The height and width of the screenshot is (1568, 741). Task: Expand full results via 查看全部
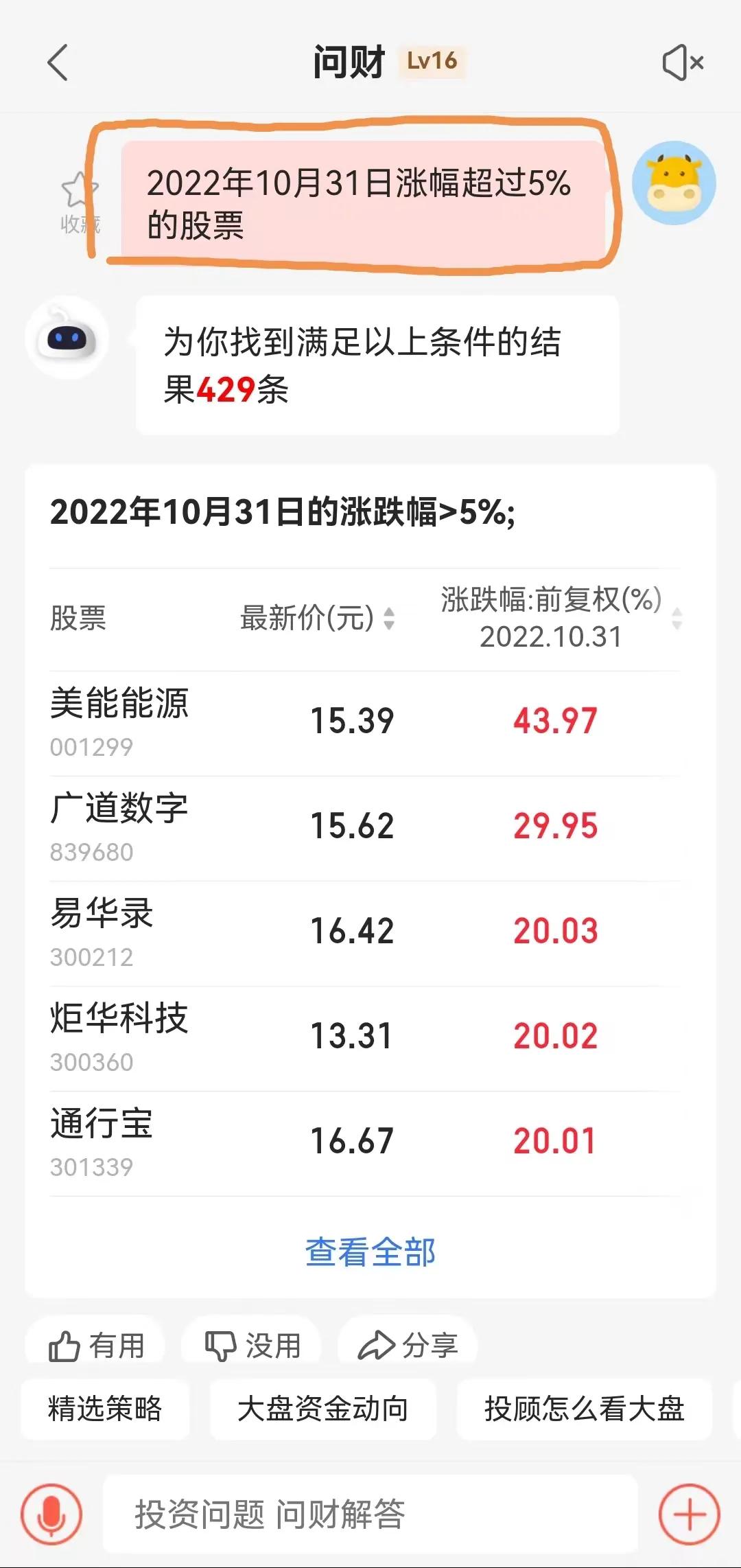[x=370, y=1251]
